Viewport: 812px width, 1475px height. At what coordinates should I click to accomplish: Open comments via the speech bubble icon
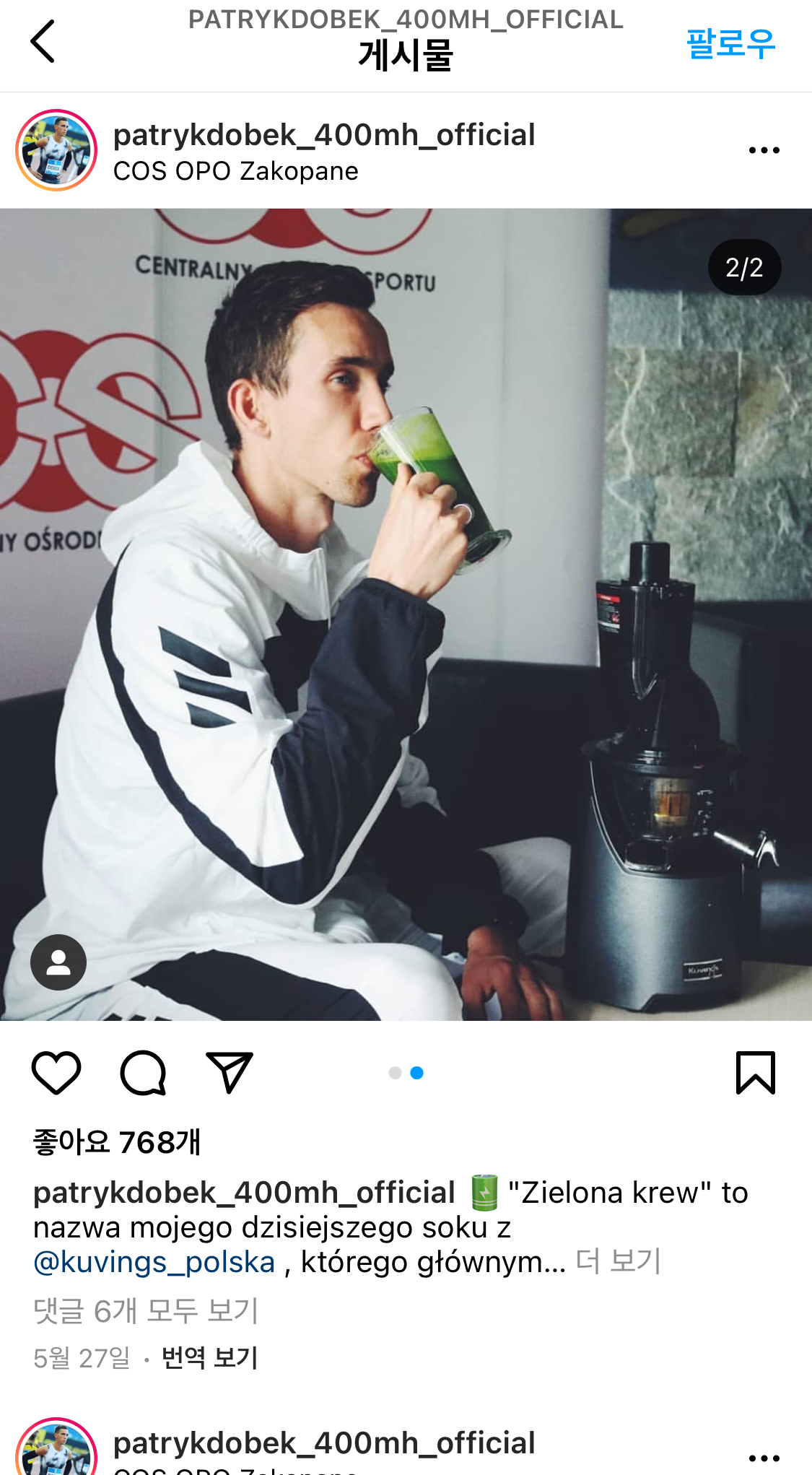pyautogui.click(x=143, y=1073)
